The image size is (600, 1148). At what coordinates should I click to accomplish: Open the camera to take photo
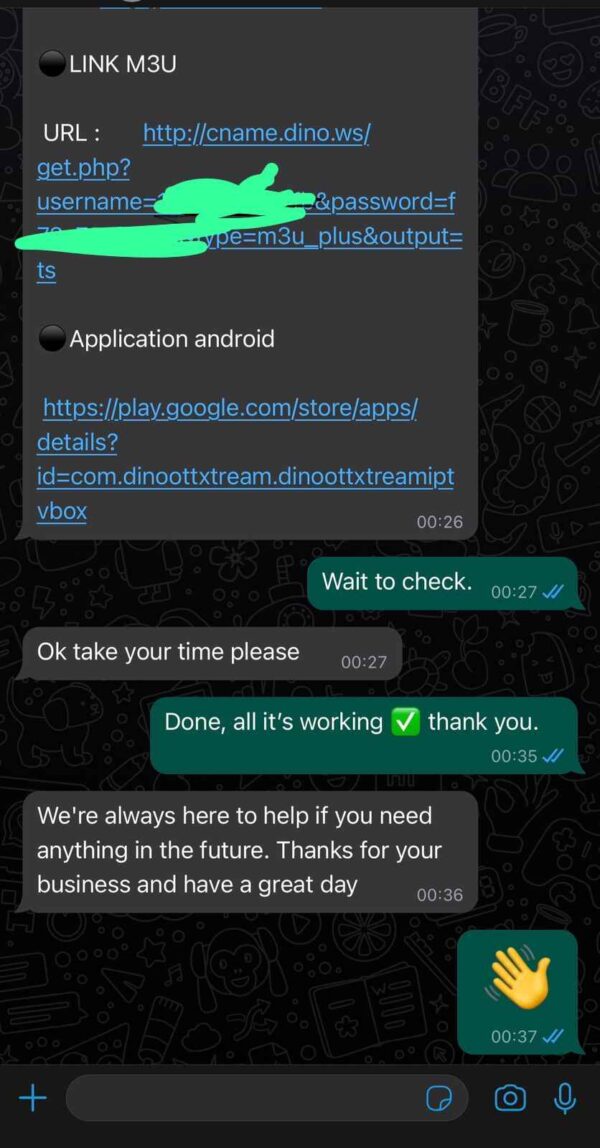coord(510,1099)
